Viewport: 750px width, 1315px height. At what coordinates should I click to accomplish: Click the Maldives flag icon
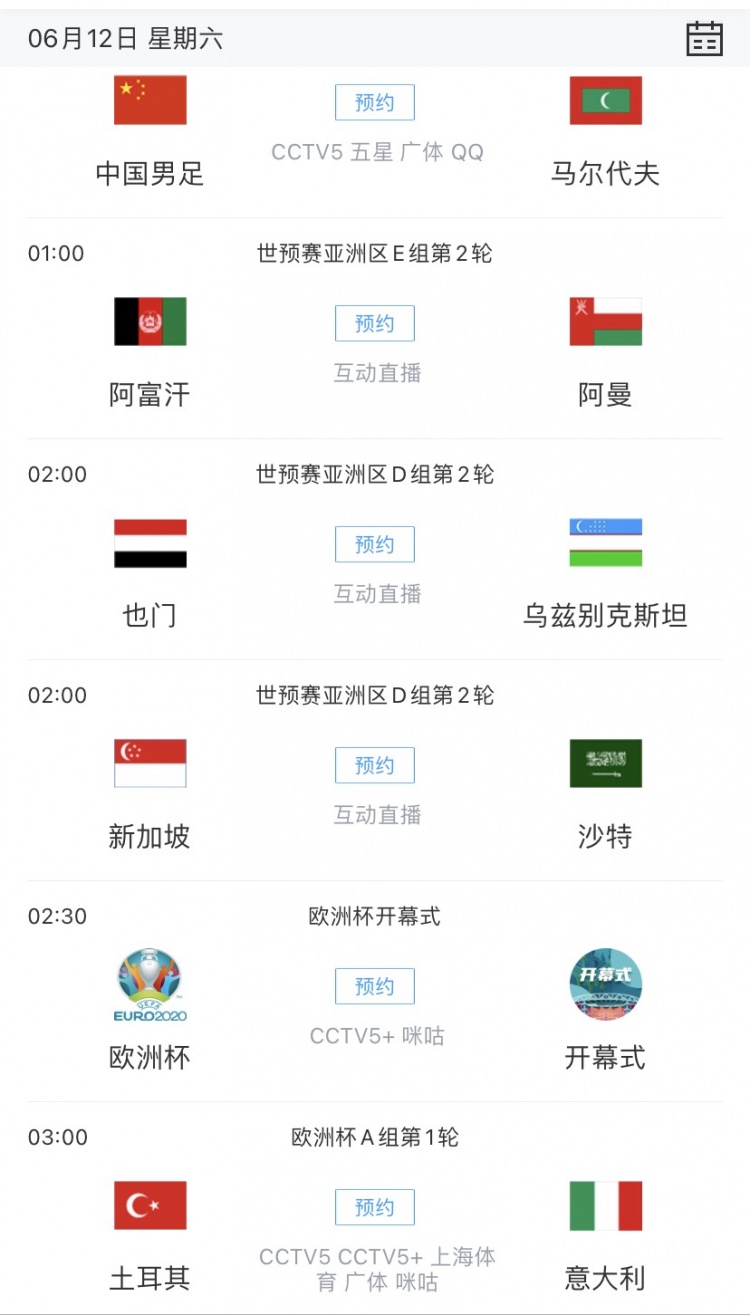[x=605, y=103]
